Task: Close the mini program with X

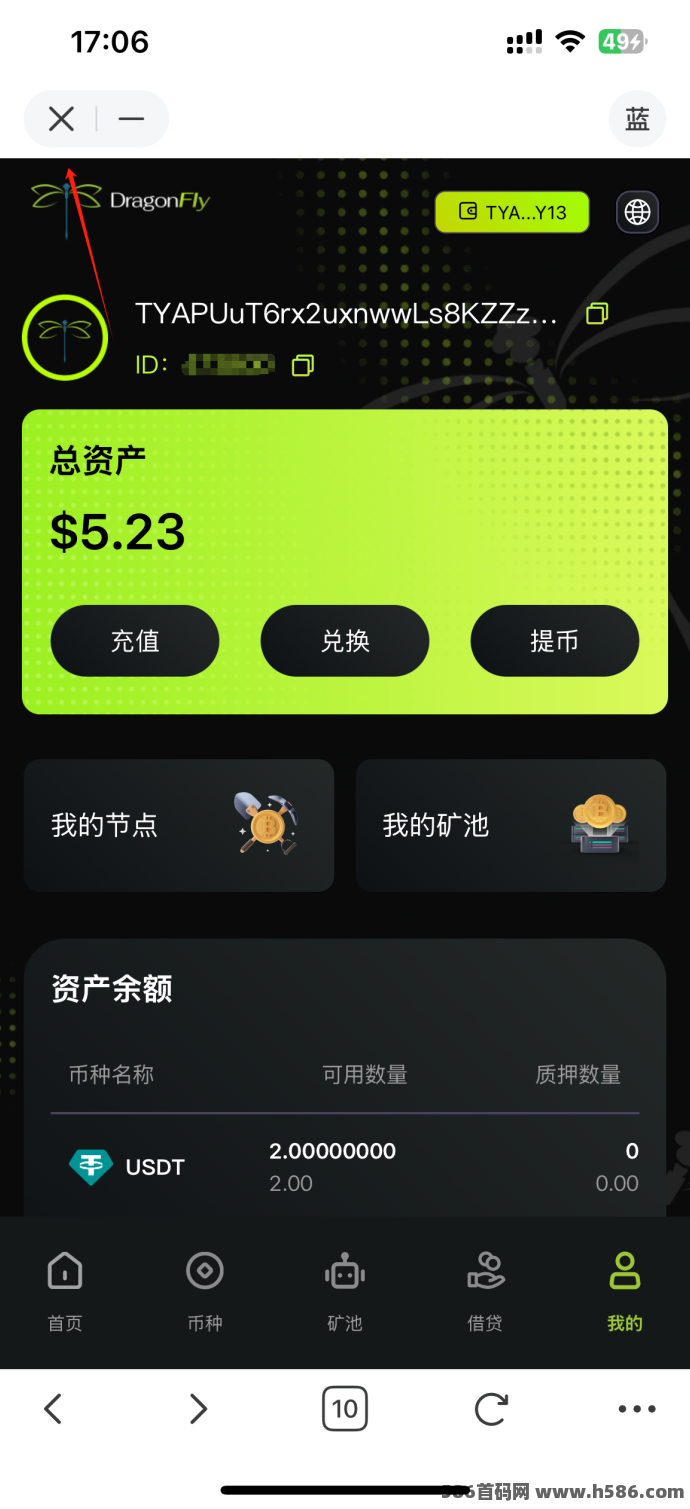Action: pyautogui.click(x=61, y=119)
